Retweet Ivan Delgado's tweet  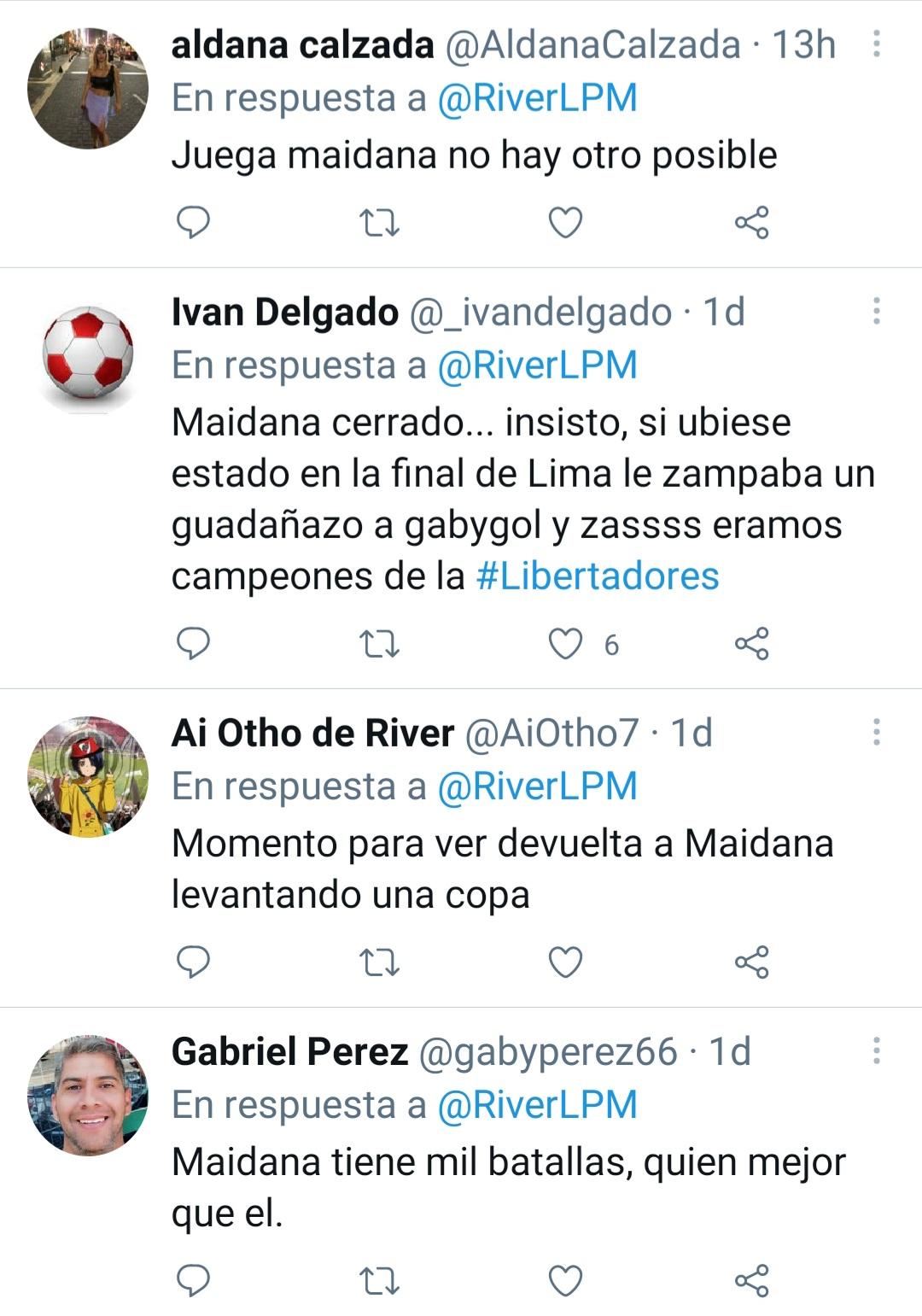pyautogui.click(x=379, y=644)
